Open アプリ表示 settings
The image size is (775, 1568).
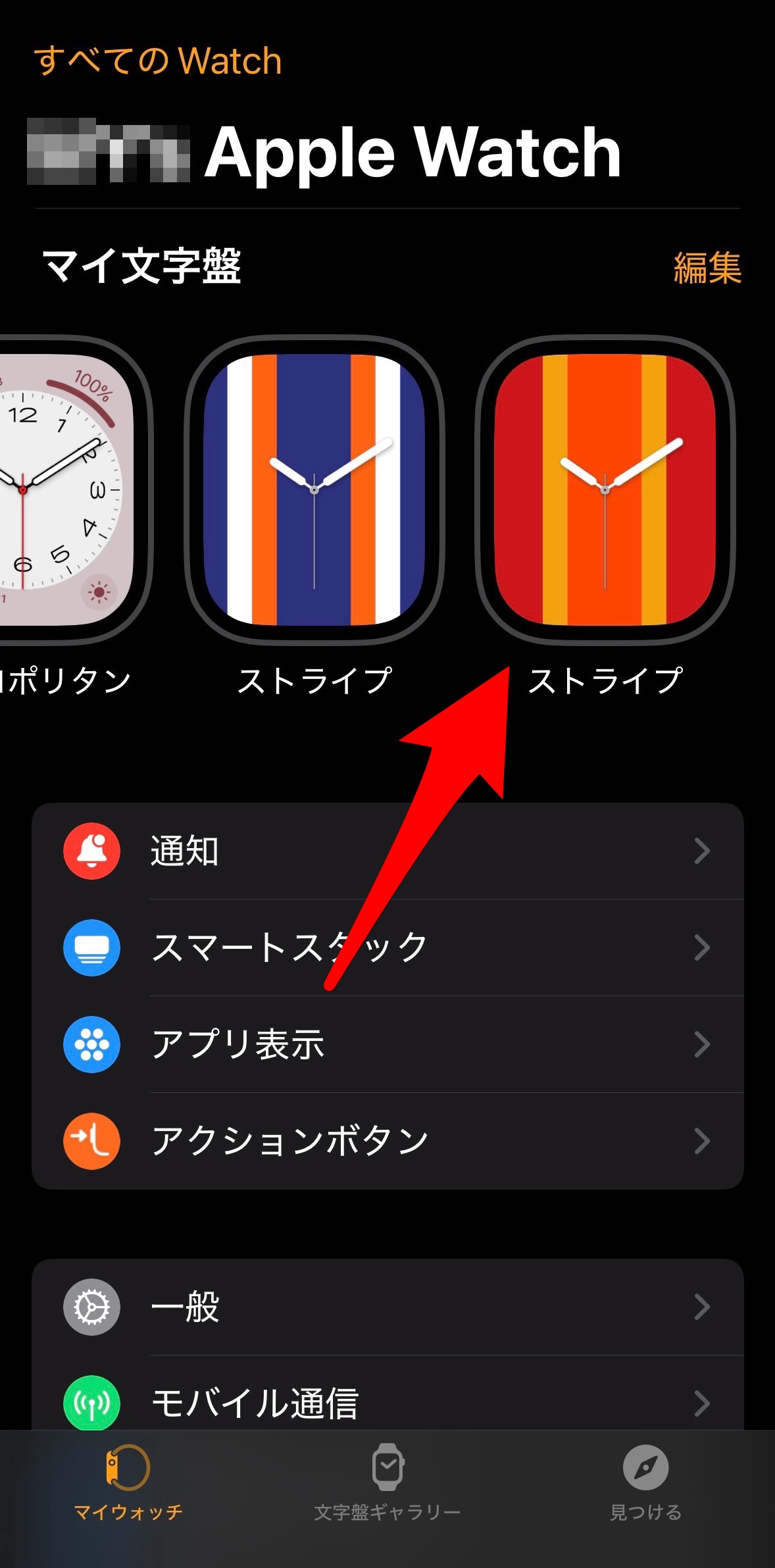point(387,1044)
